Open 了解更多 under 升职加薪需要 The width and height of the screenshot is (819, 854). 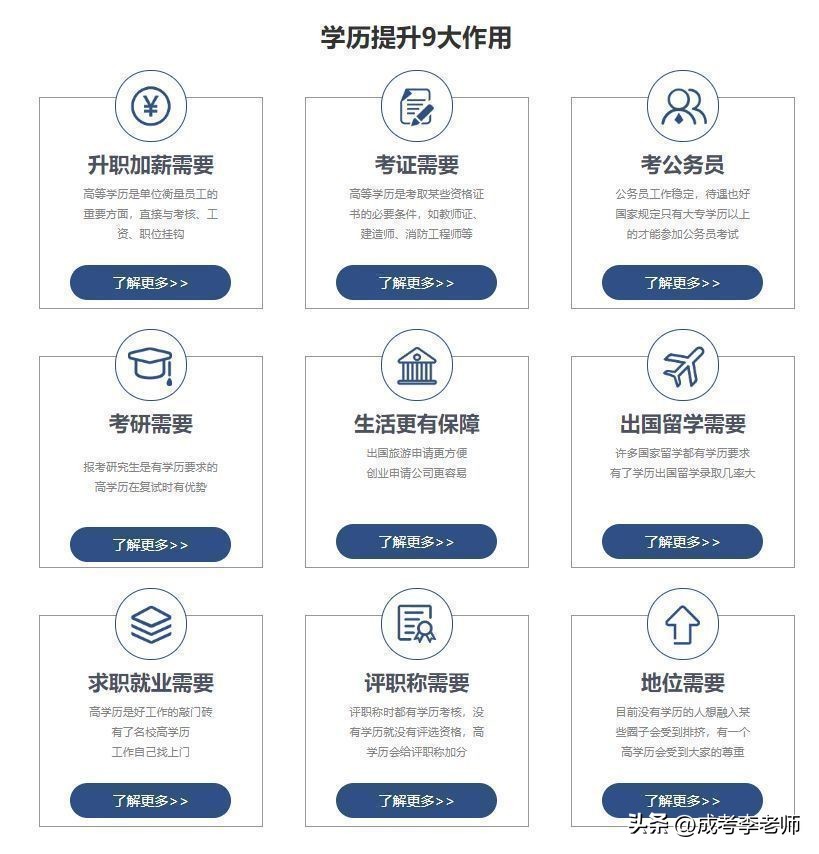151,282
